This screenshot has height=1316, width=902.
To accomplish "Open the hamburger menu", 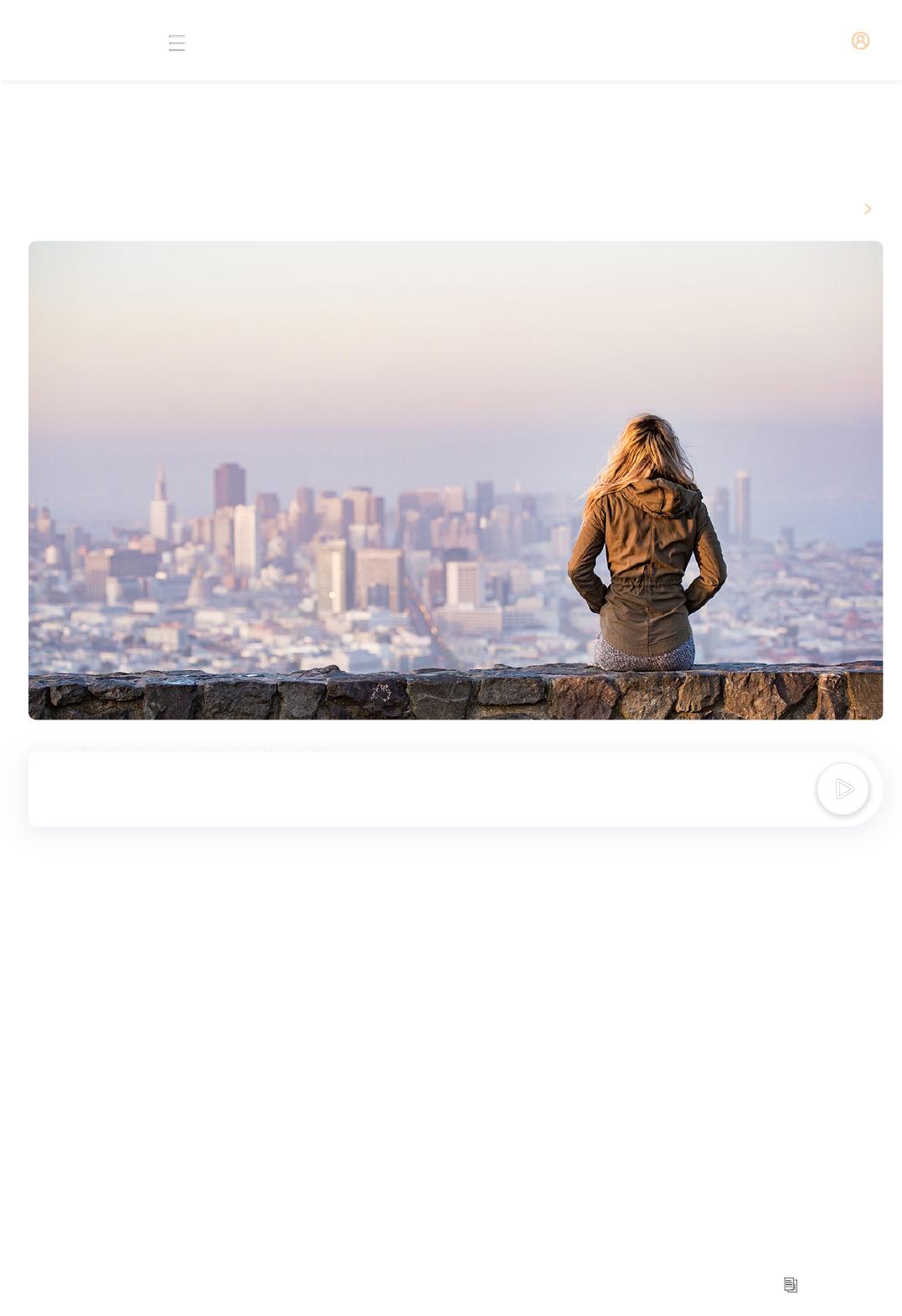I will click(177, 44).
